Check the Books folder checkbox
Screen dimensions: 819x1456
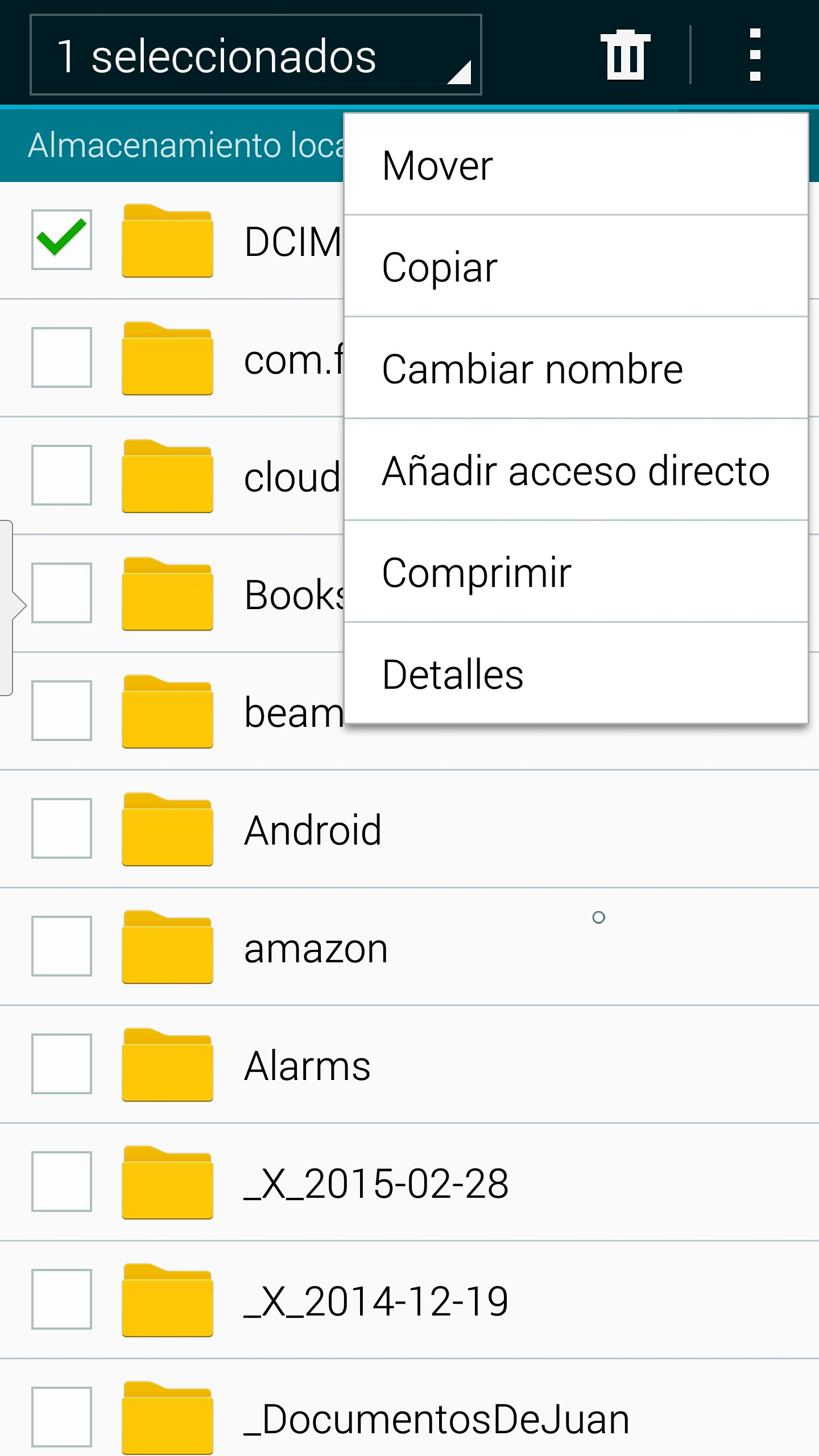tap(61, 593)
